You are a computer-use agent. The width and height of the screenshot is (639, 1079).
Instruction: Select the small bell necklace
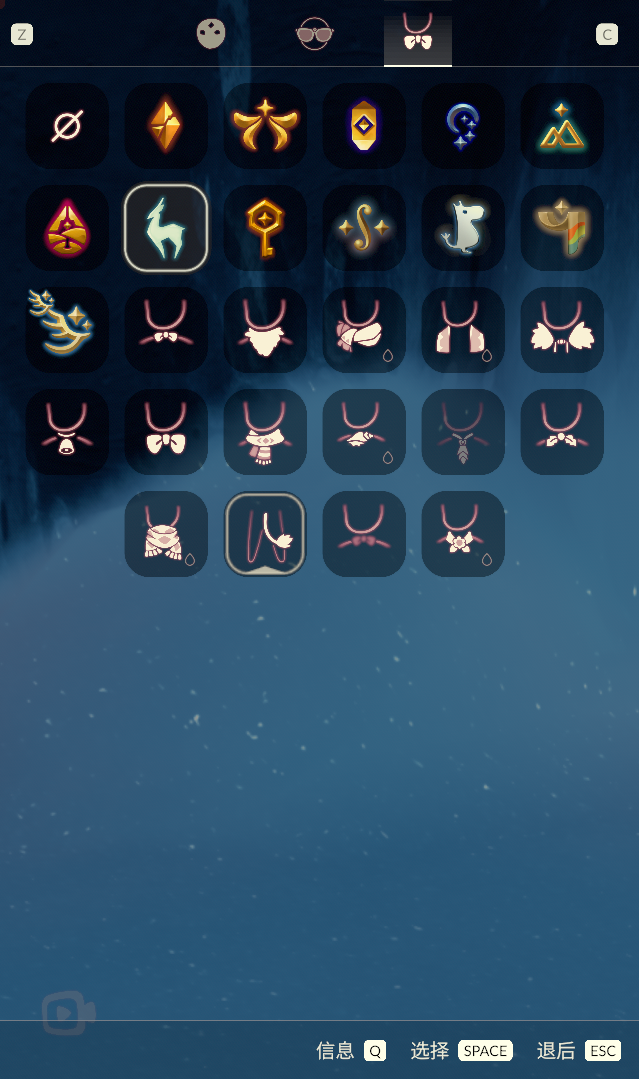click(67, 432)
